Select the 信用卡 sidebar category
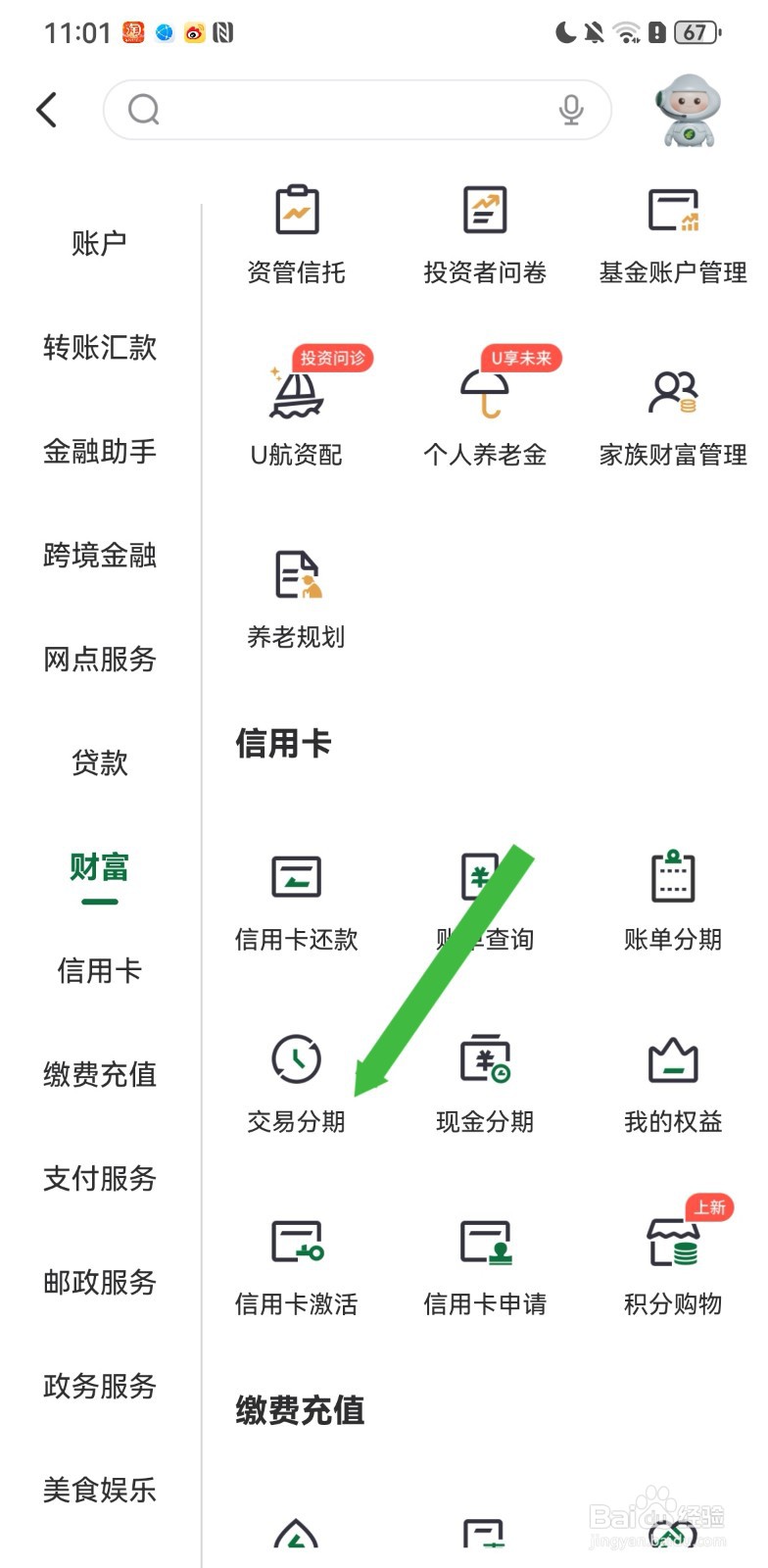 coord(98,970)
